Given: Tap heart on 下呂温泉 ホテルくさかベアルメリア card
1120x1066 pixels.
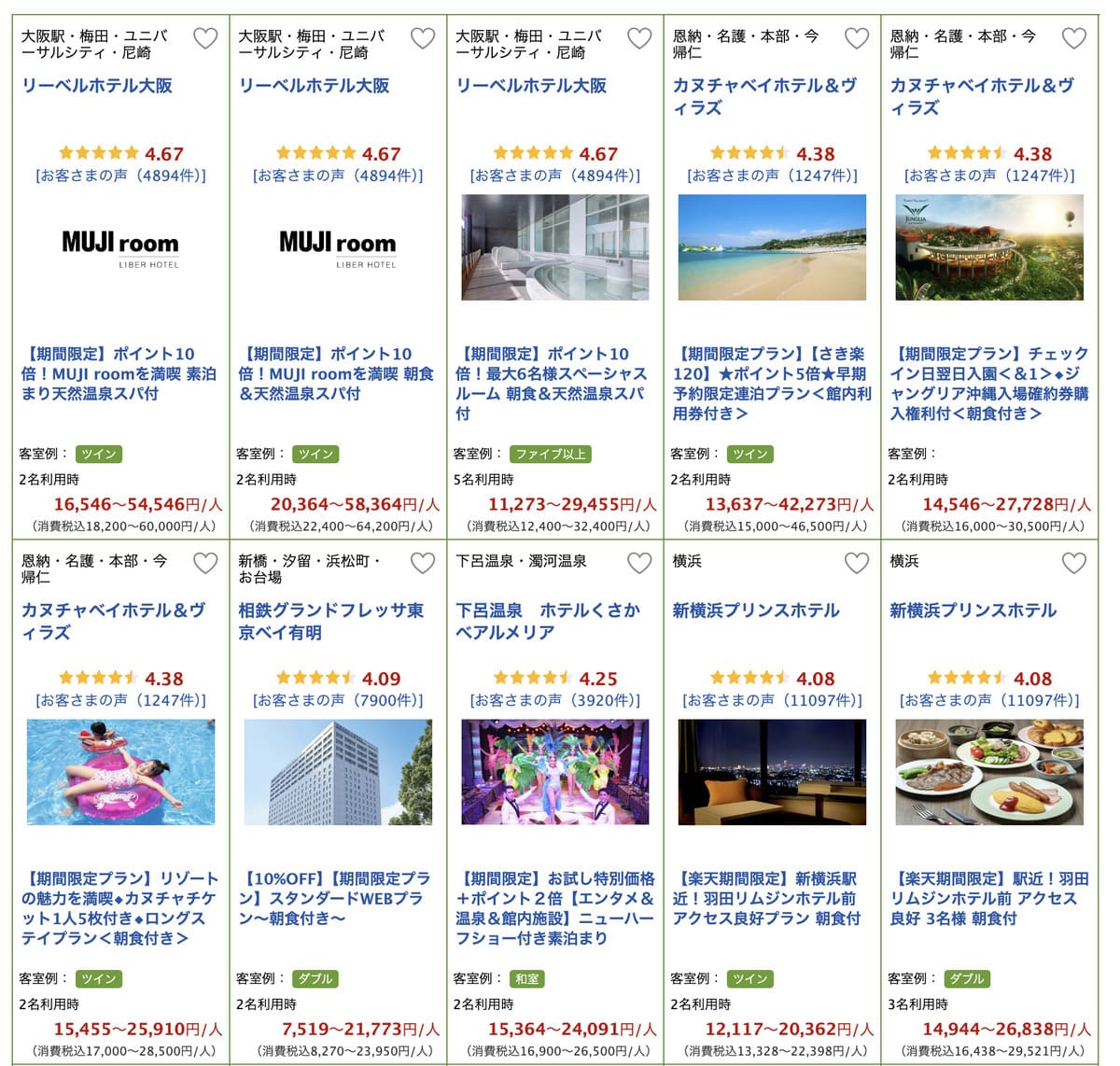Looking at the screenshot, I should [639, 563].
